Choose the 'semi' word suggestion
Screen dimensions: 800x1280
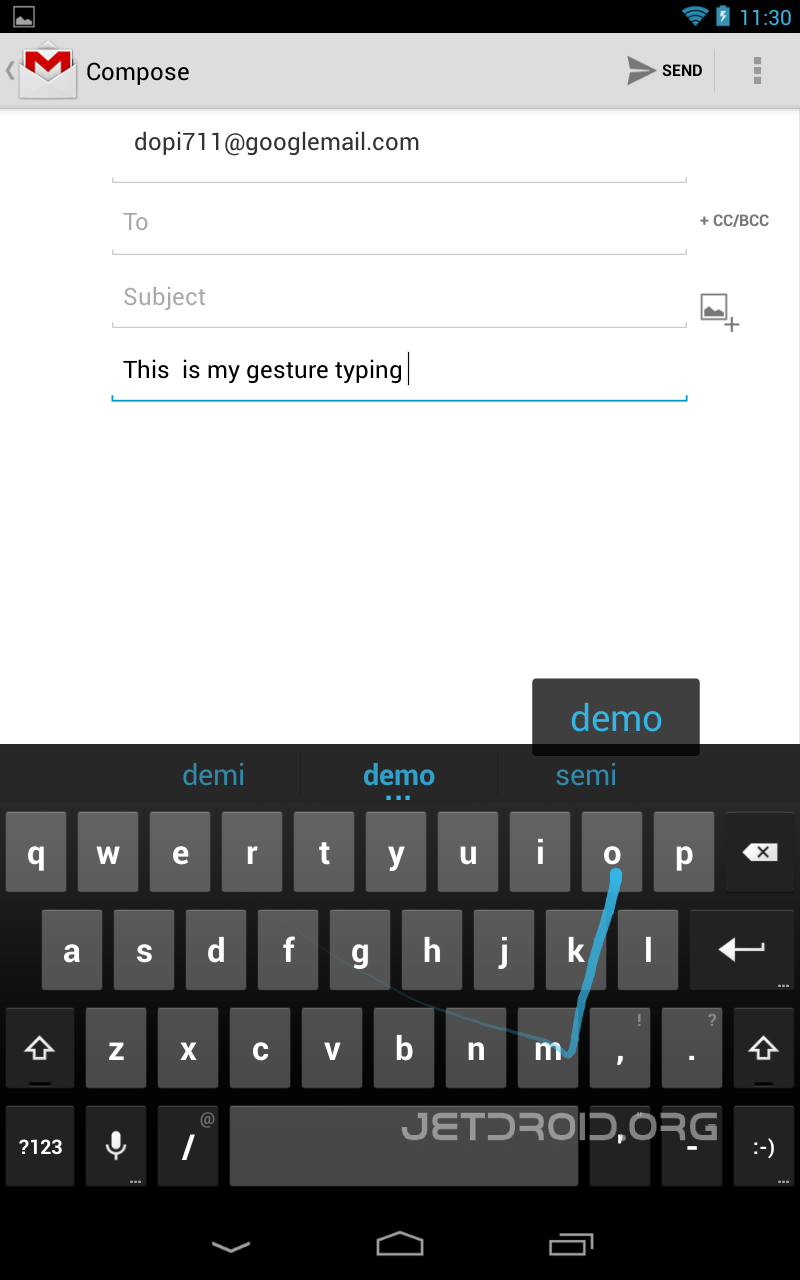point(586,775)
